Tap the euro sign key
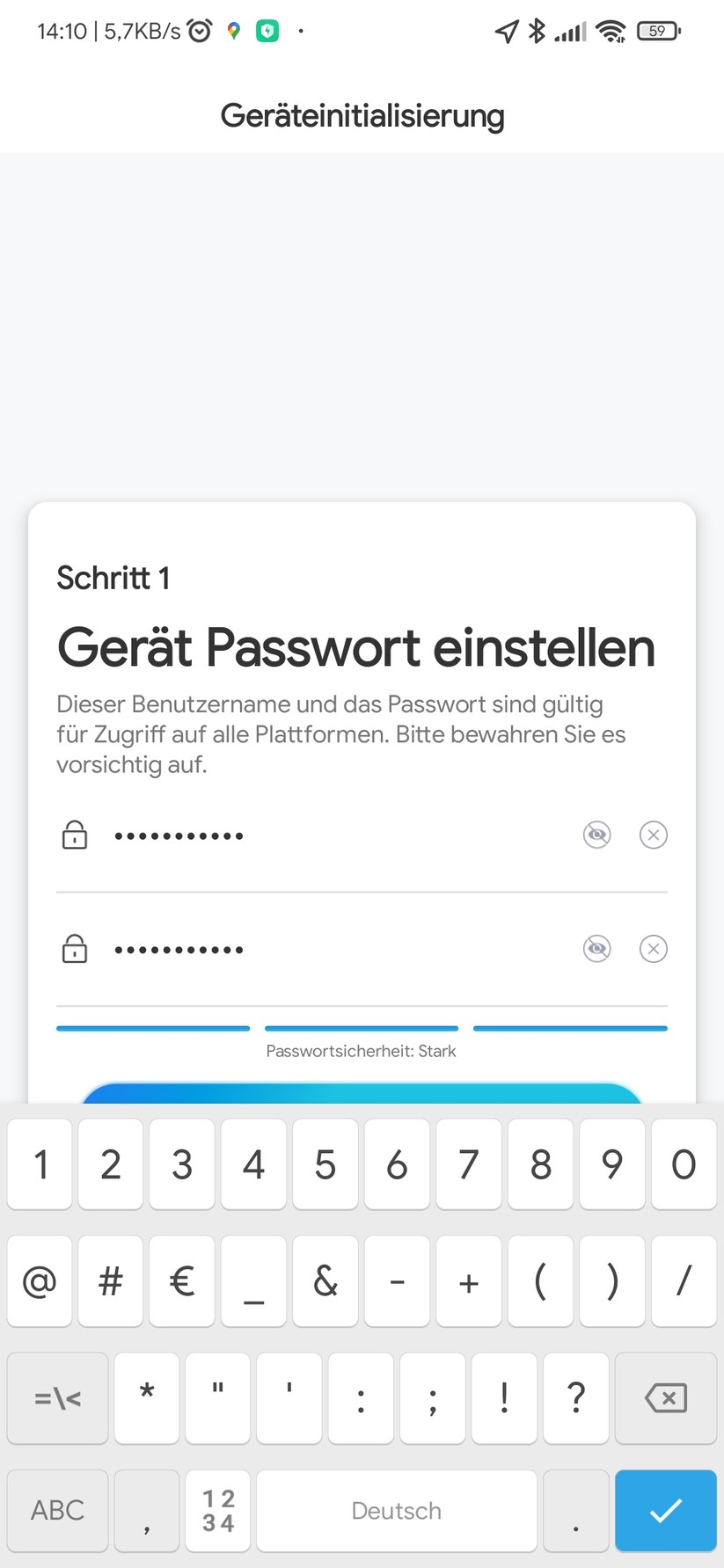Image resolution: width=724 pixels, height=1568 pixels. tap(181, 1280)
